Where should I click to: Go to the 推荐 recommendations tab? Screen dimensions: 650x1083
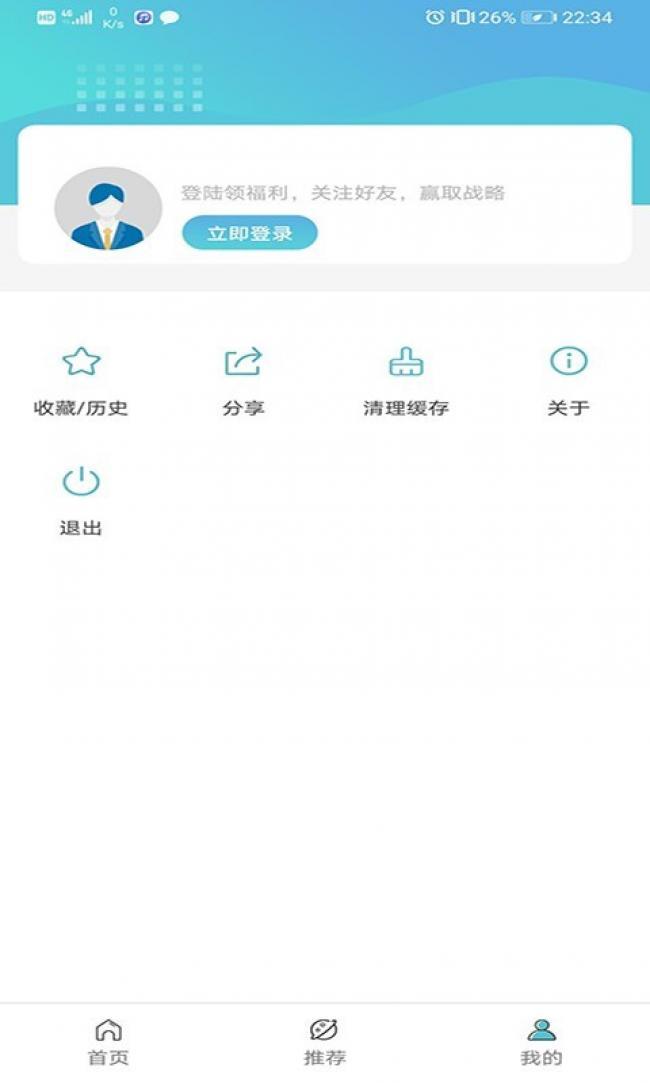pos(324,1040)
